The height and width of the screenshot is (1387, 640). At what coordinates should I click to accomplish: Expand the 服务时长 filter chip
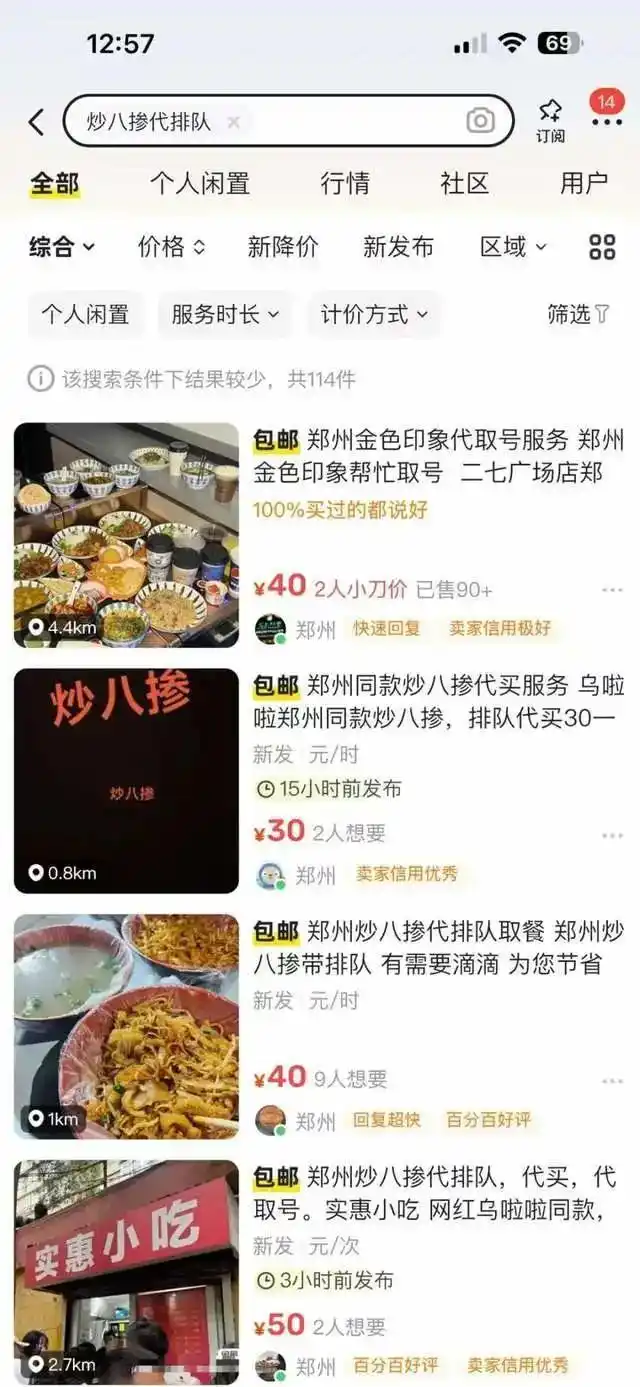tap(225, 315)
